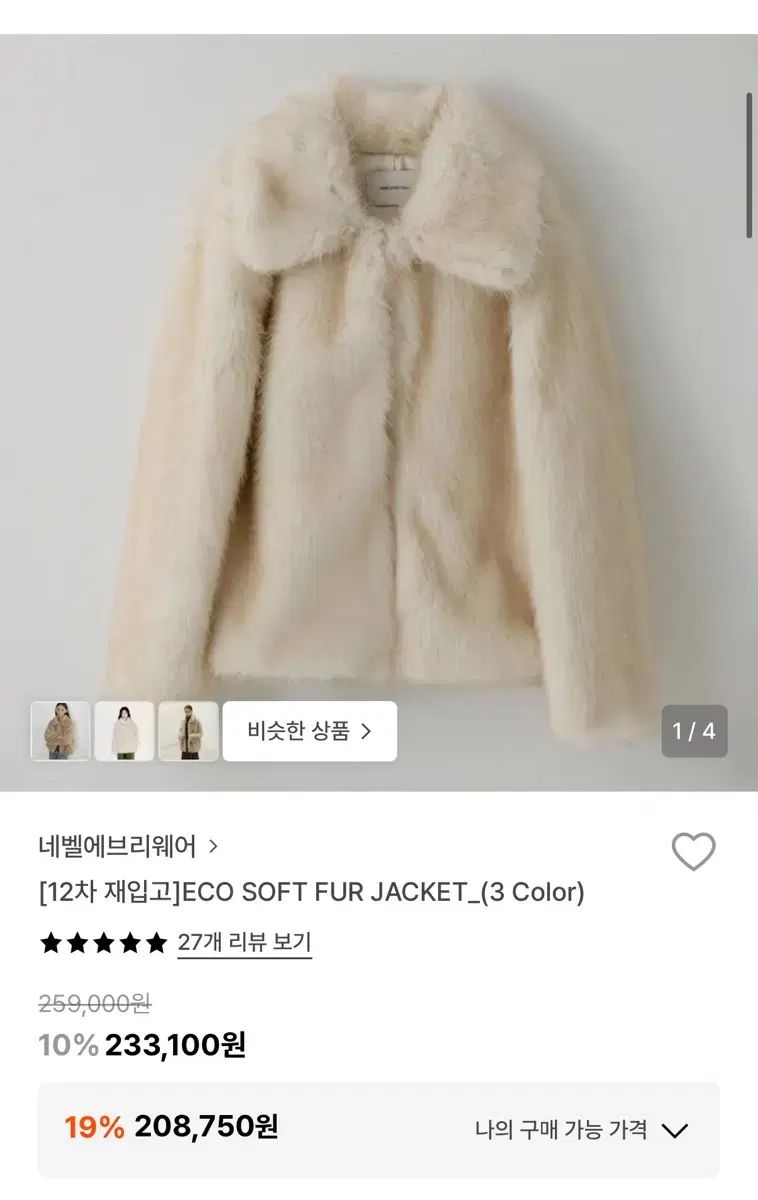View the 27개 리뷰 보기 reviews link
The image size is (758, 1200).
coord(244,942)
